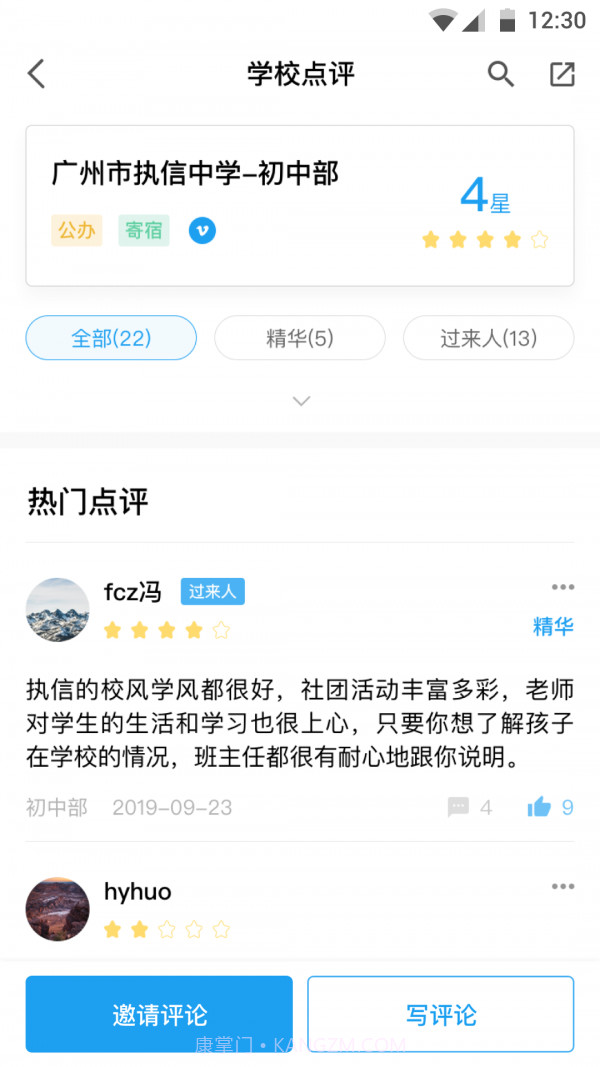Share this school review page

coord(562,74)
